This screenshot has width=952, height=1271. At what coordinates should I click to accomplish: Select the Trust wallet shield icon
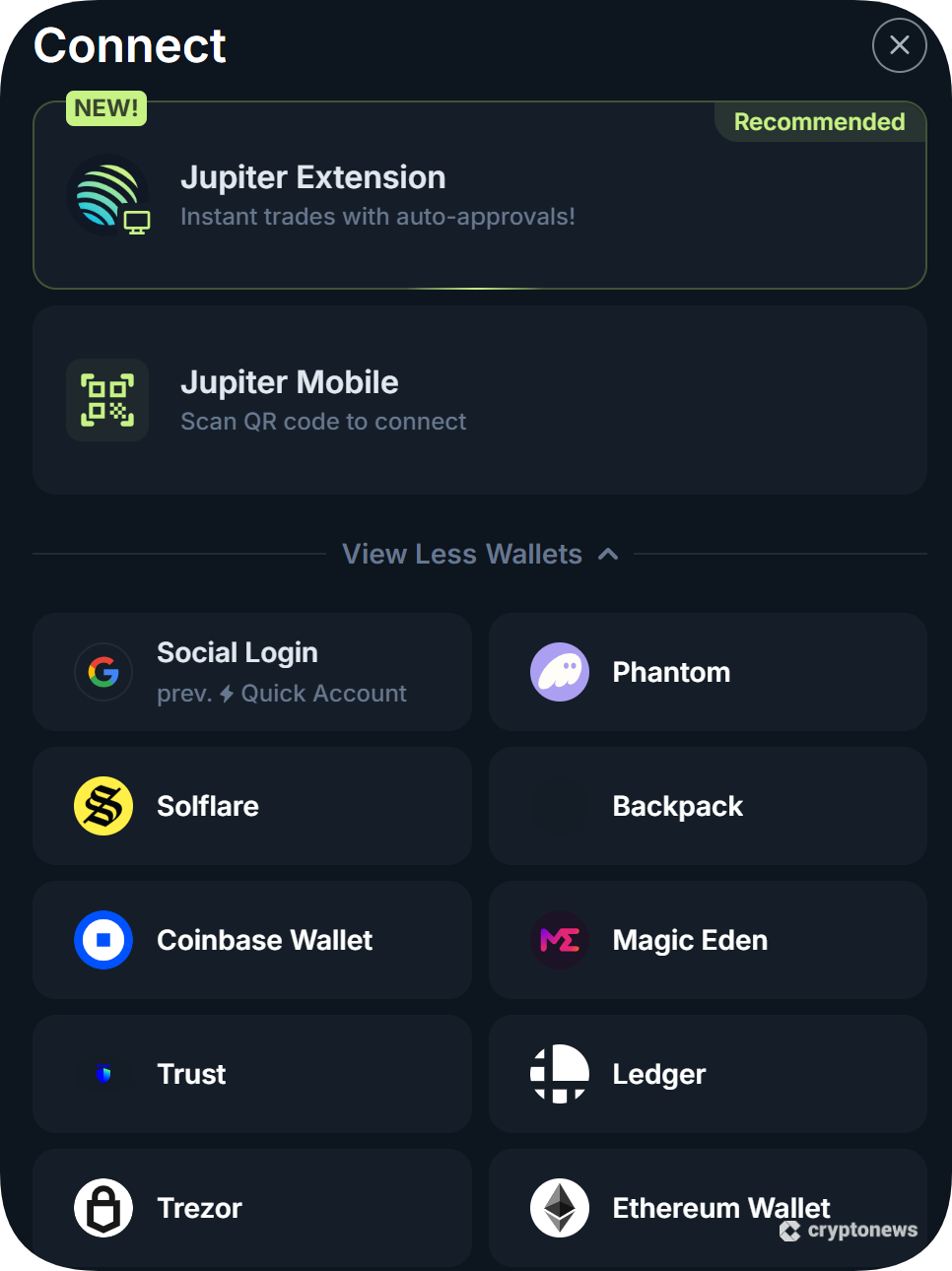103,1074
